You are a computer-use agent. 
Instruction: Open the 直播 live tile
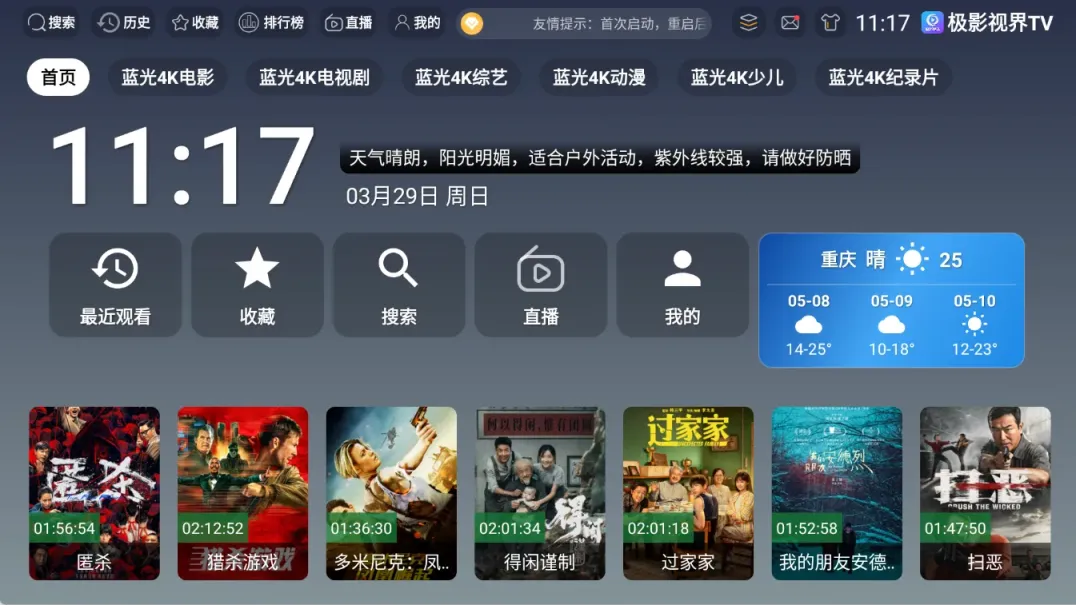point(541,285)
